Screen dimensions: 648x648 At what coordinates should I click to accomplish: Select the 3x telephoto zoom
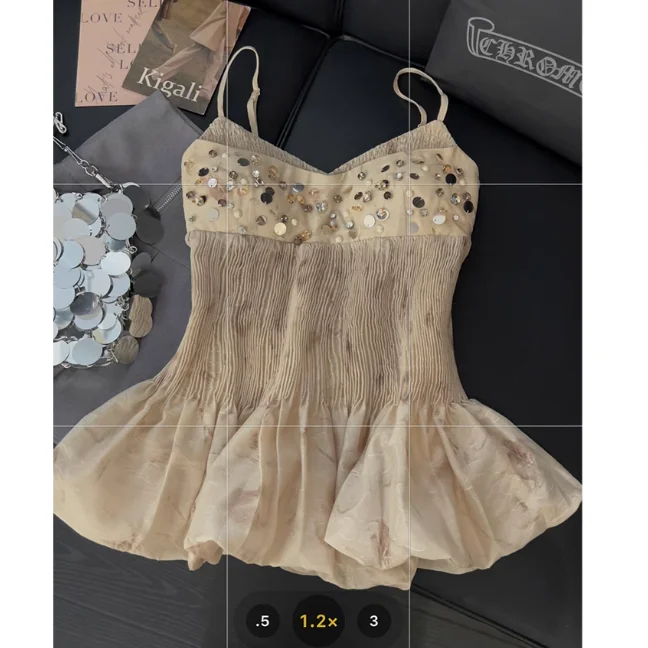(x=374, y=621)
